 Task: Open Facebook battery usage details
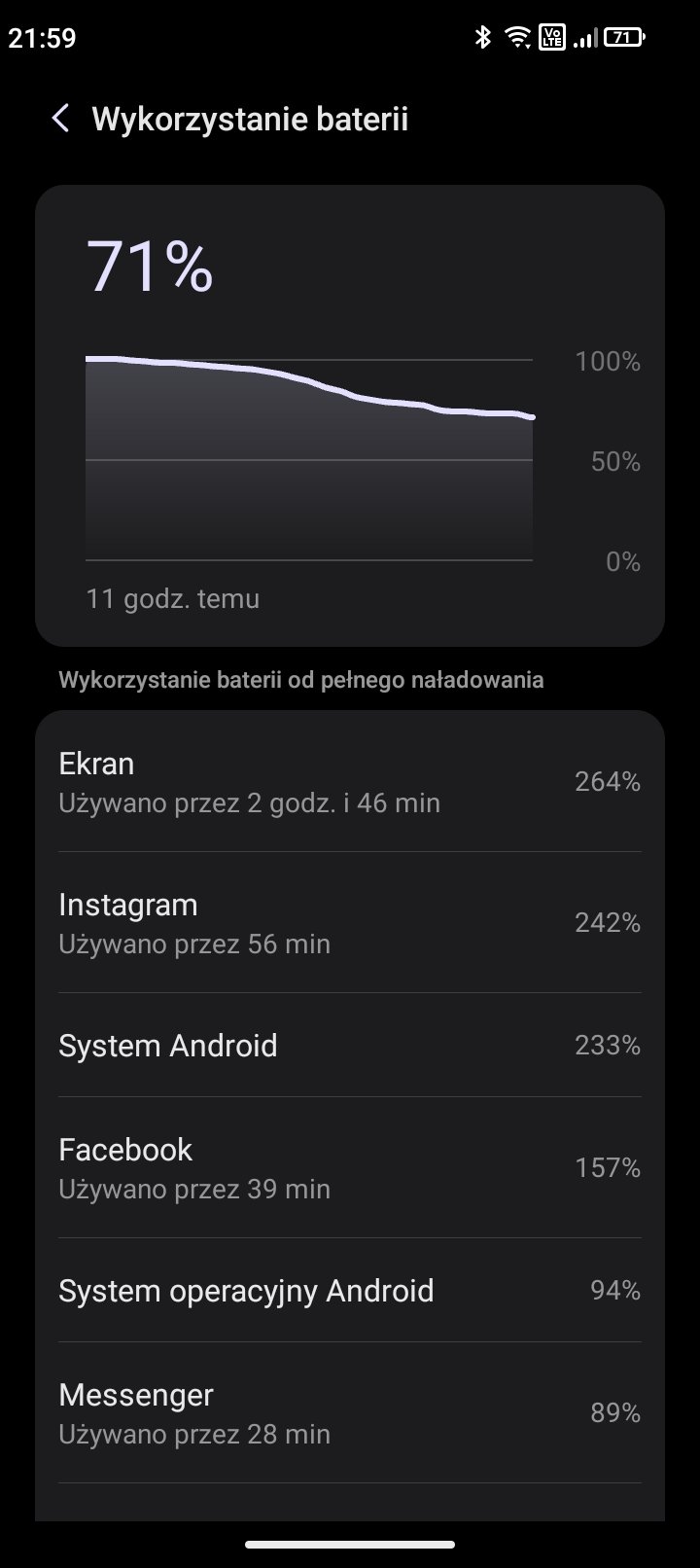click(x=350, y=1167)
